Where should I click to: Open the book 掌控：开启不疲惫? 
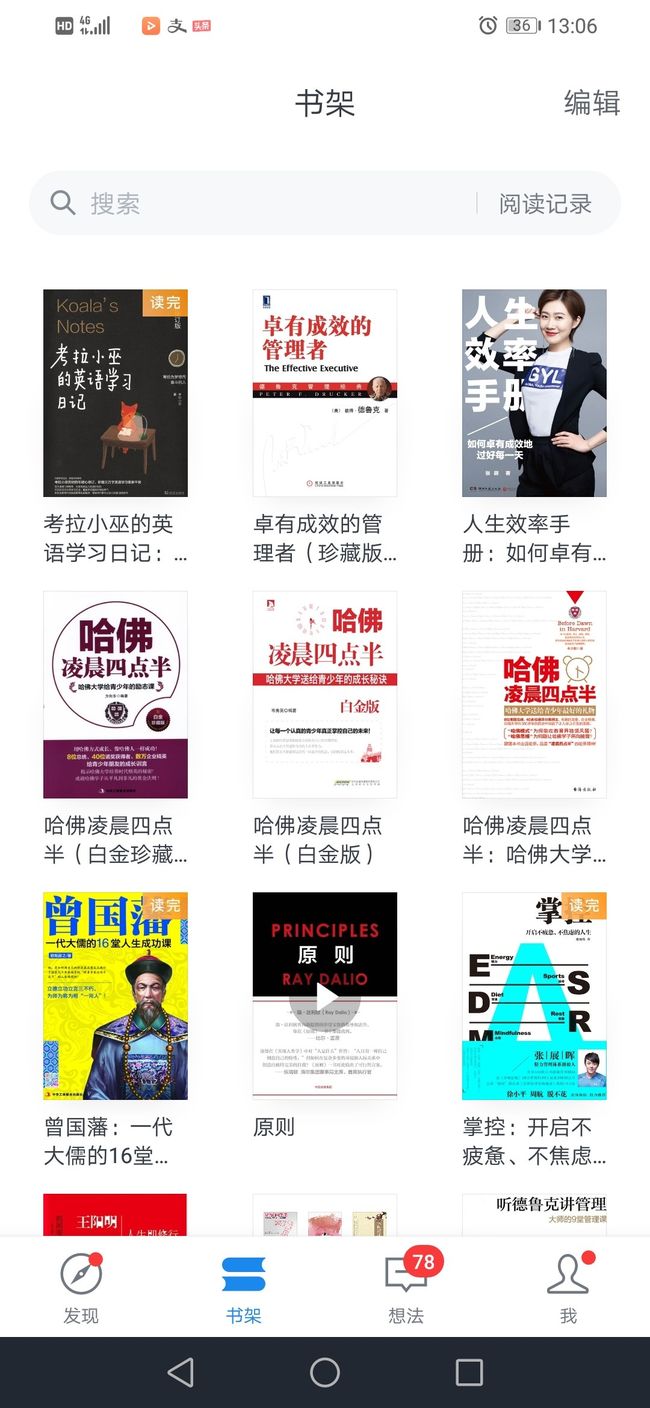click(x=534, y=996)
